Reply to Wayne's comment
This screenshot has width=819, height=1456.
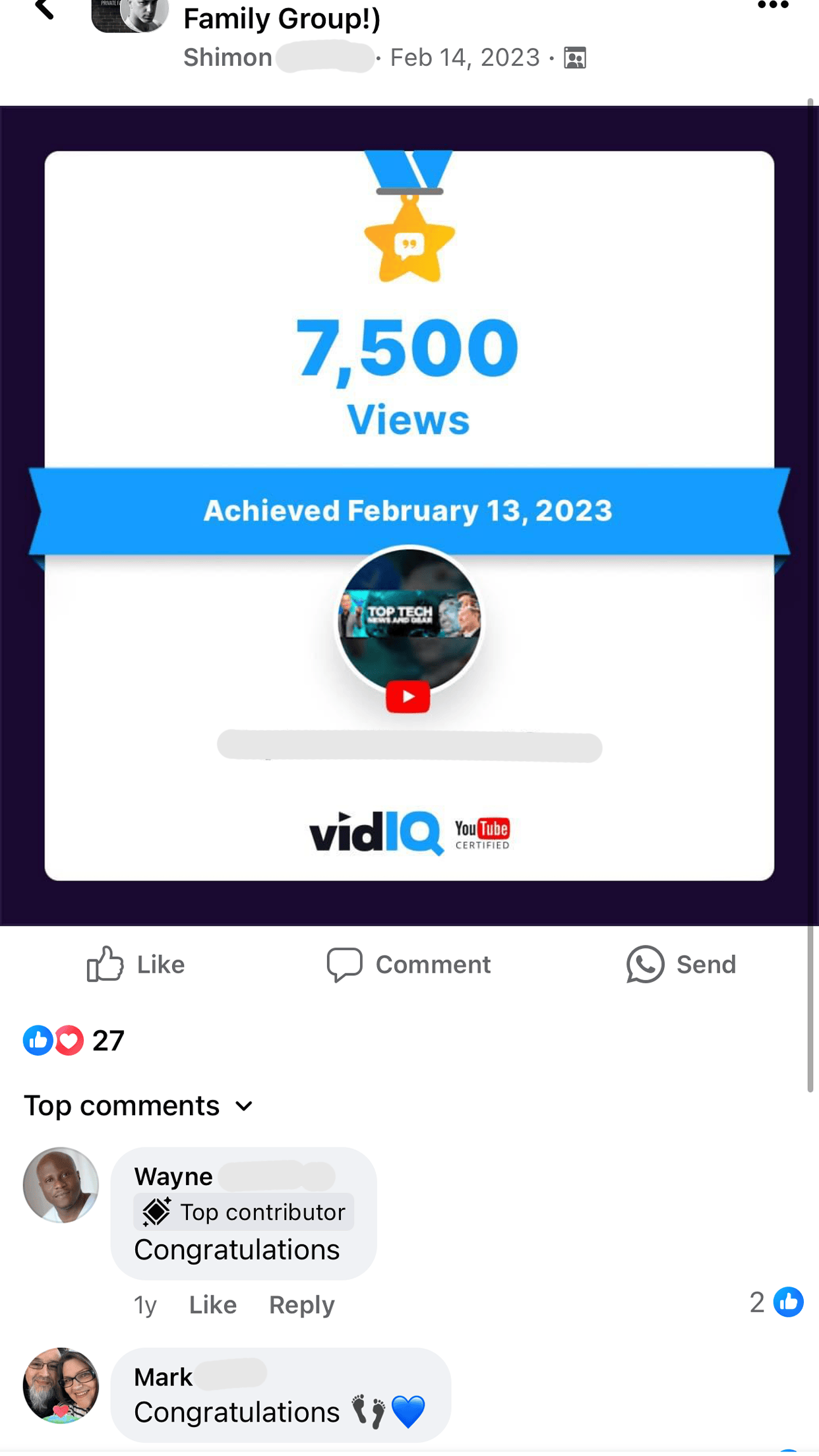coord(301,1304)
